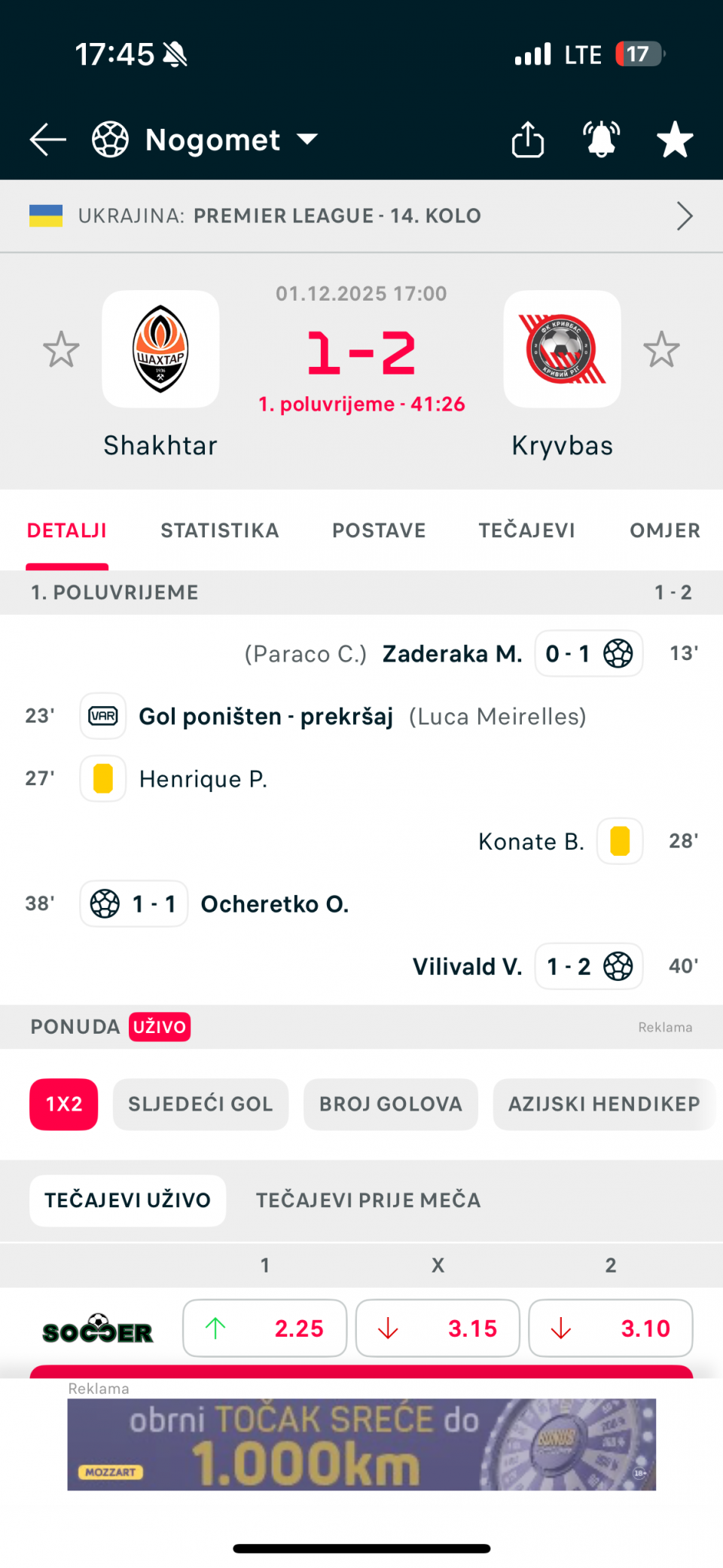Switch to Tečajevi prije meča
Screen dimensions: 723x1568
click(368, 1200)
